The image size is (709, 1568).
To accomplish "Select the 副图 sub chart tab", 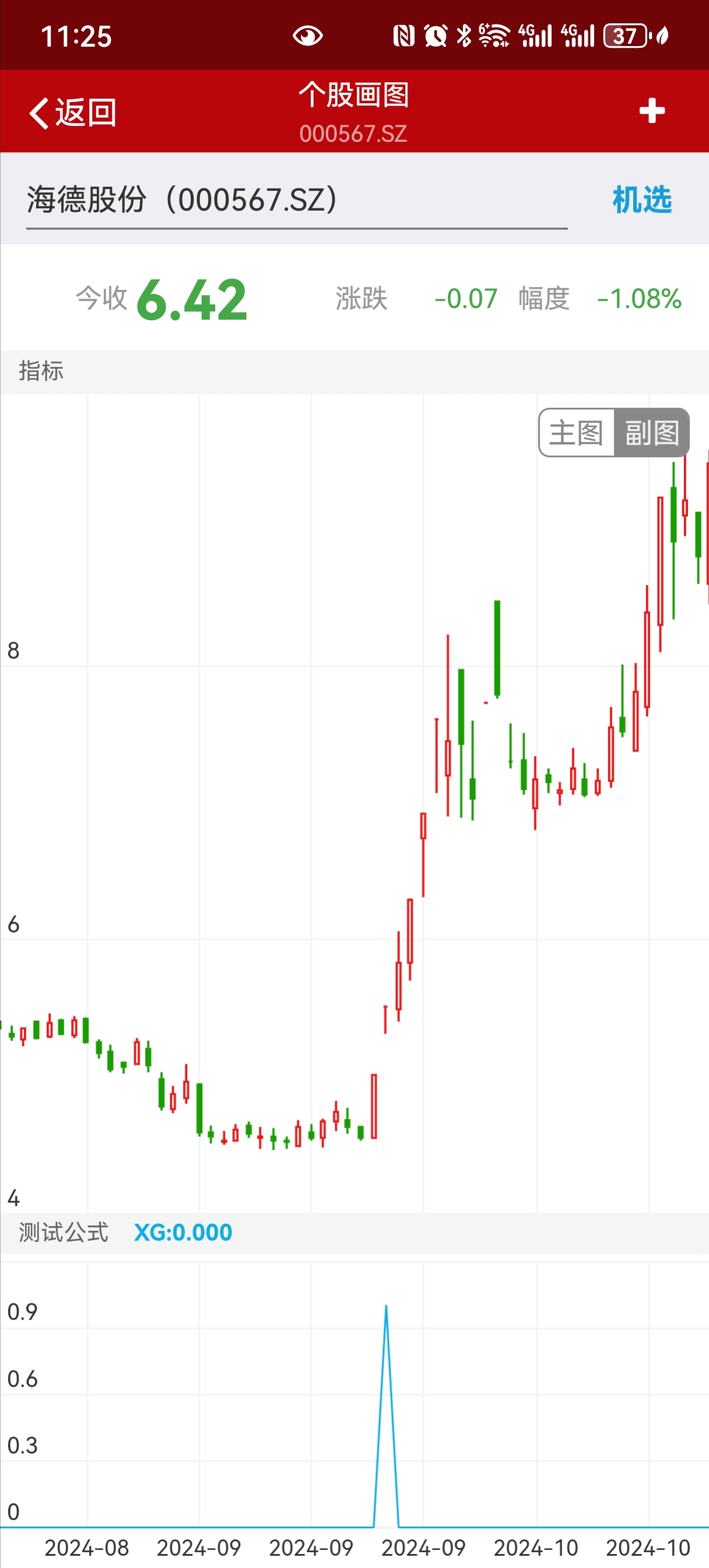I will click(651, 433).
